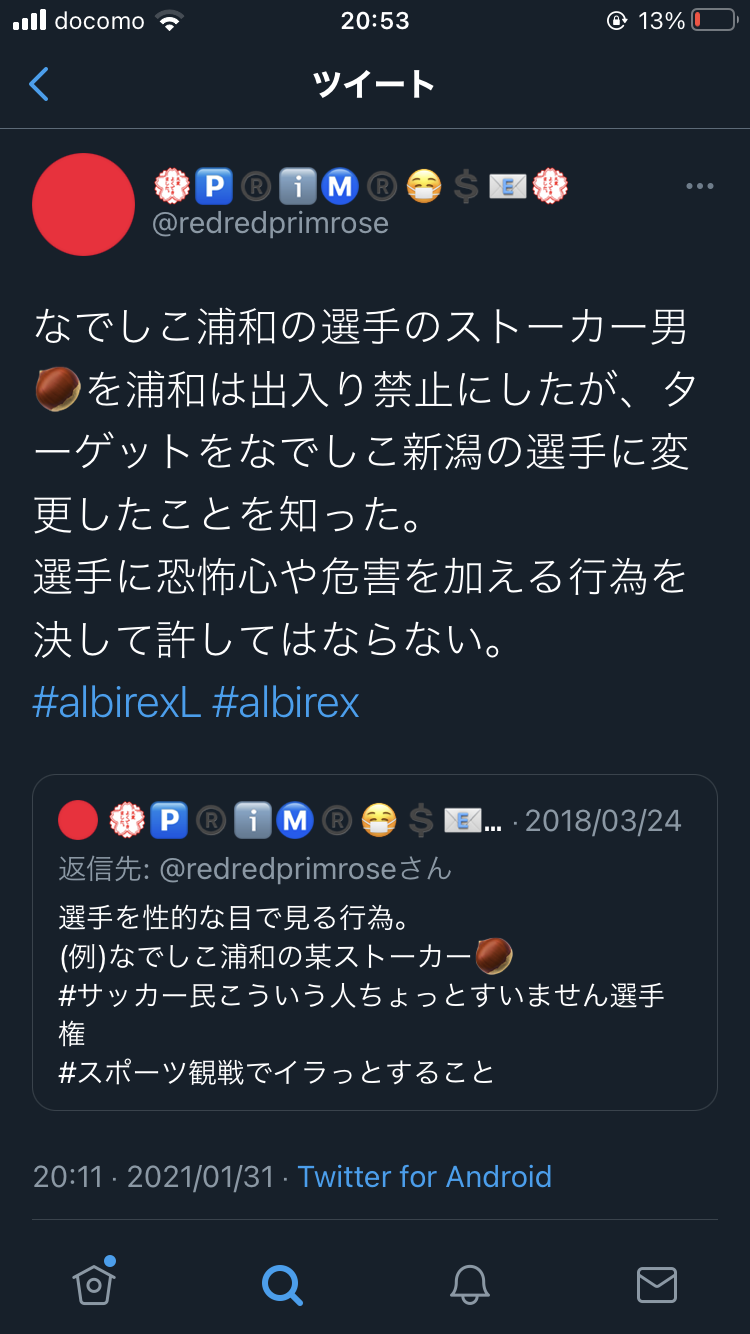This screenshot has width=750, height=1334.
Task: Open the author's red profile avatar
Action: 84,204
